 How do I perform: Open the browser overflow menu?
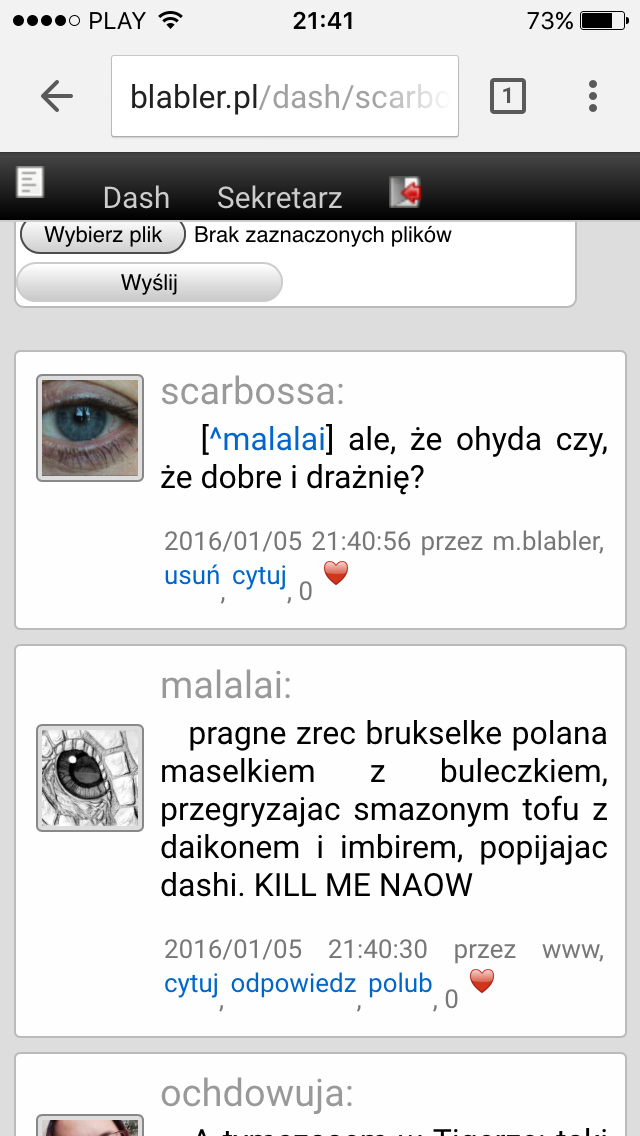point(593,96)
